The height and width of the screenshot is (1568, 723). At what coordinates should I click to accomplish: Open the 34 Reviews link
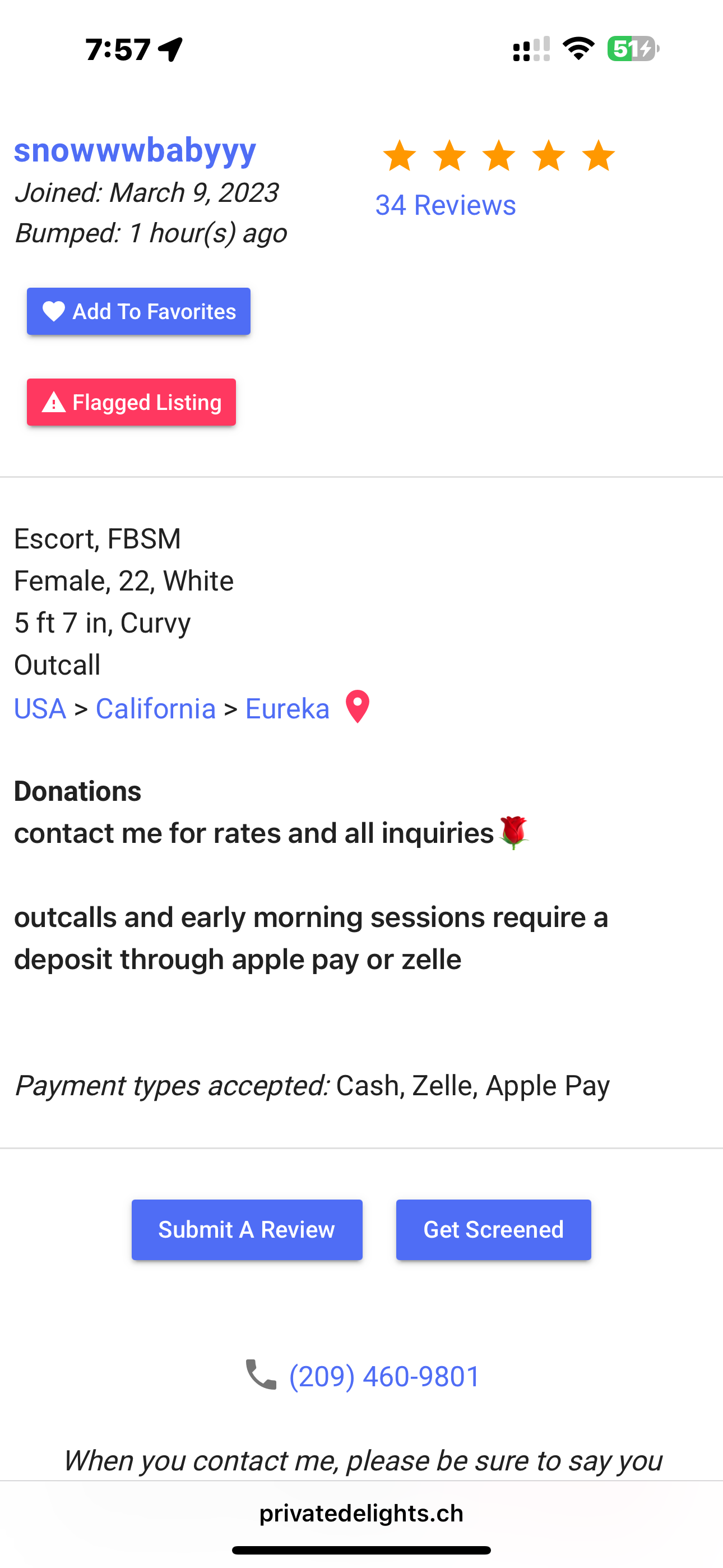(446, 205)
